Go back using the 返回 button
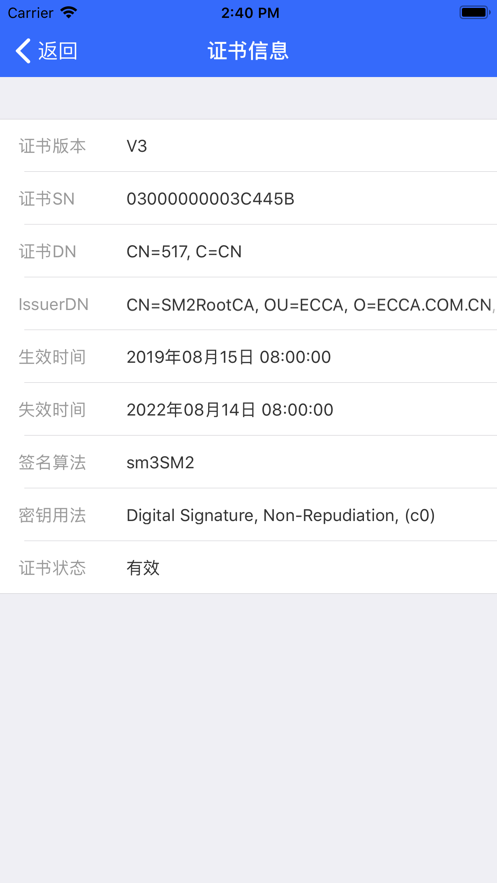Viewport: 497px width, 883px height. click(46, 51)
